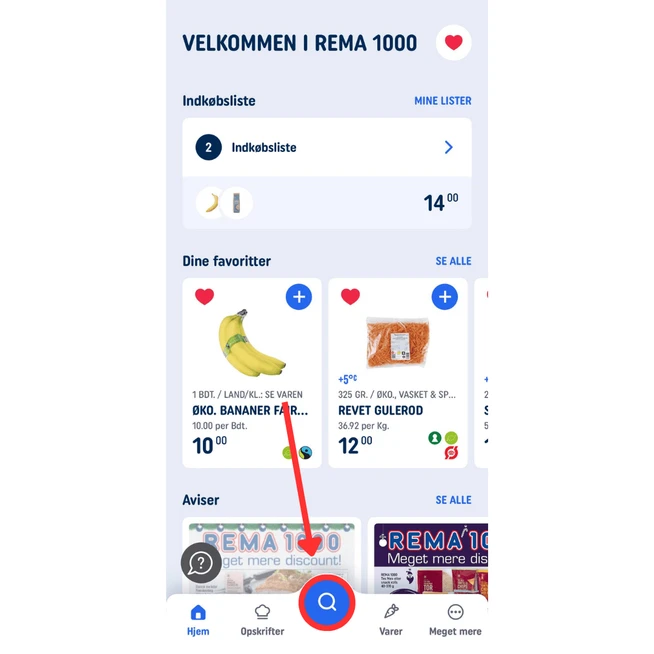Switch to the Varer tab

coord(391,619)
